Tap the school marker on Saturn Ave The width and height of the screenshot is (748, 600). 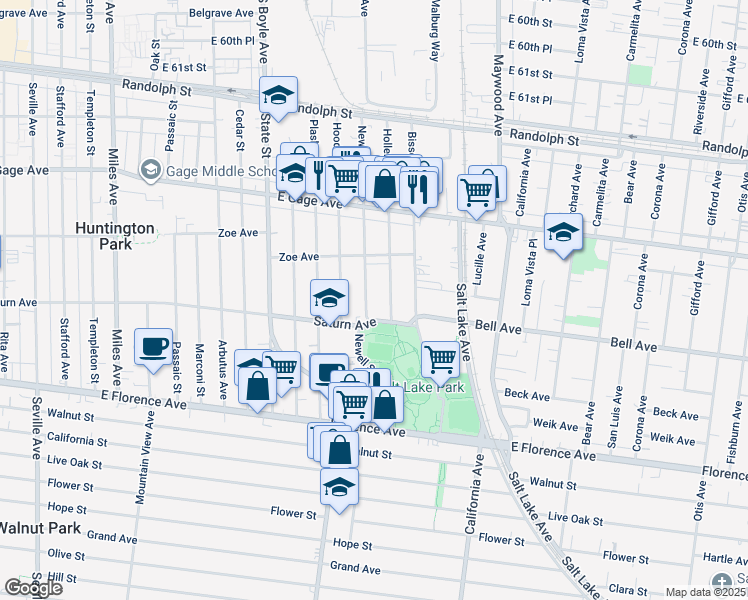click(329, 298)
